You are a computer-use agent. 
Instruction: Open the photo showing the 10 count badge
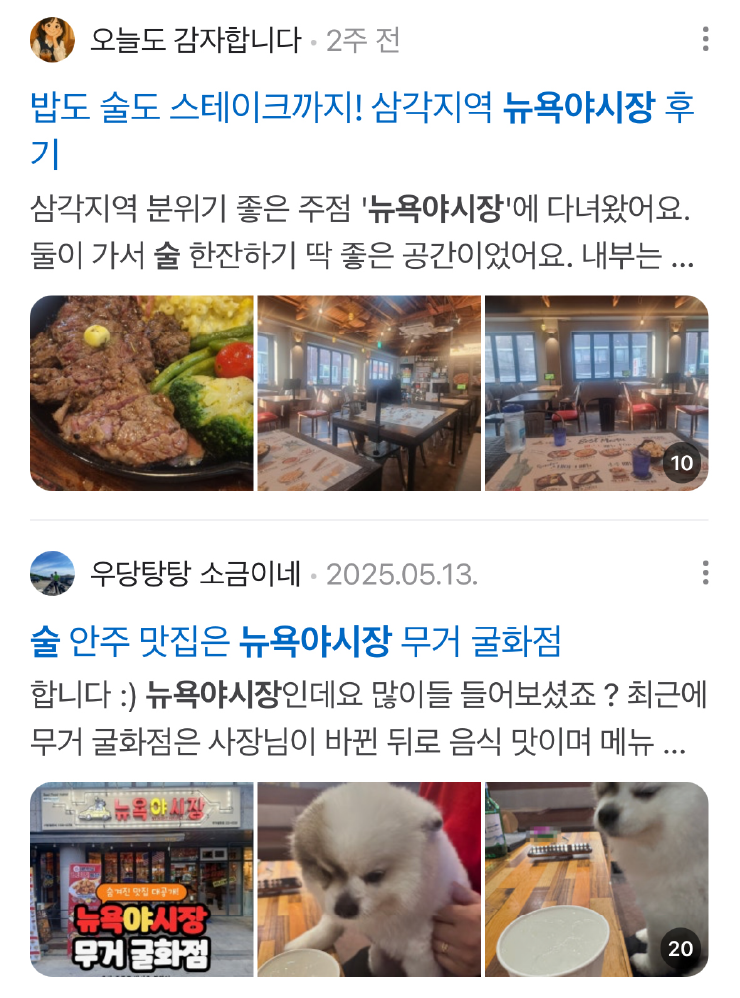pyautogui.click(x=596, y=393)
